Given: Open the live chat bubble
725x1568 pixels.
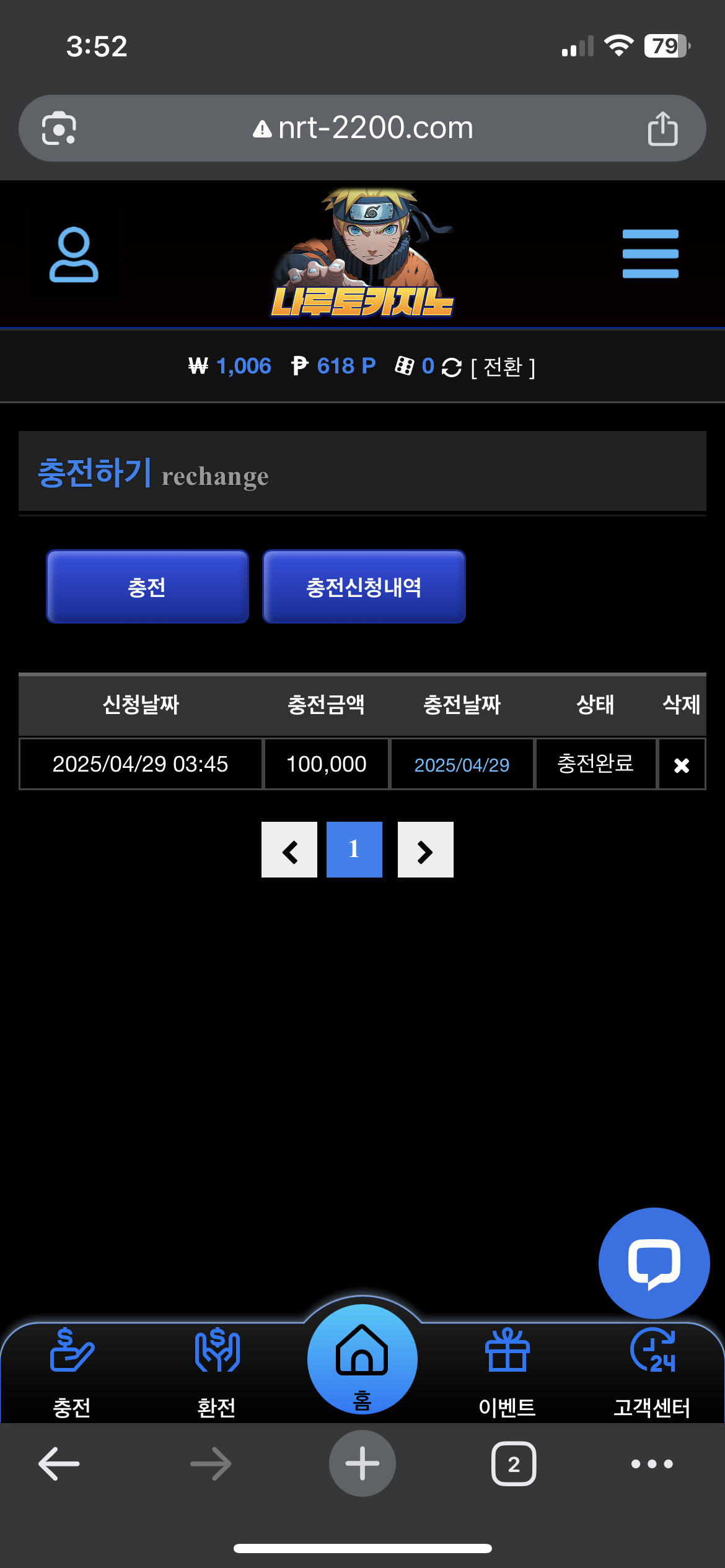Looking at the screenshot, I should coord(654,1263).
